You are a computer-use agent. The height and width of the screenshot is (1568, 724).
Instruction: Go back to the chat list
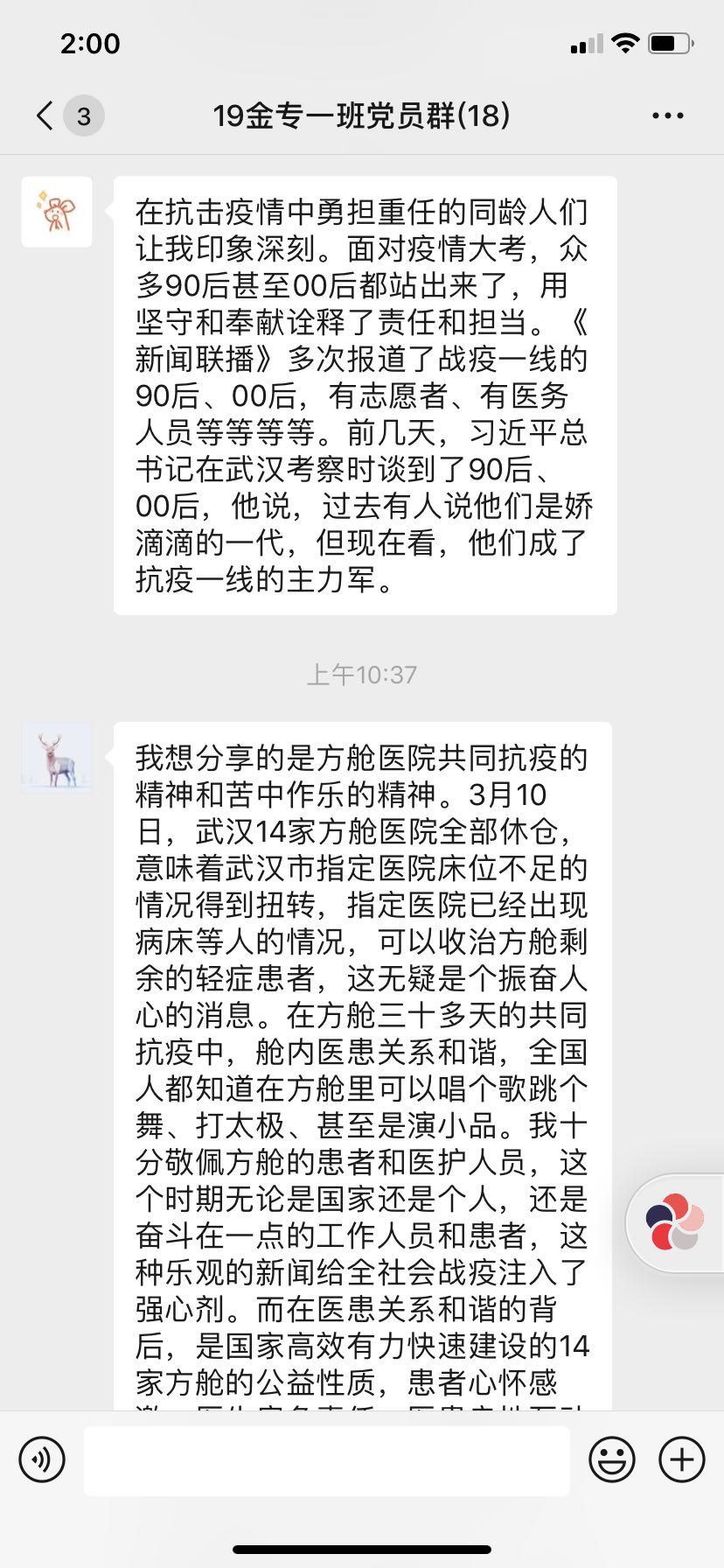45,115
